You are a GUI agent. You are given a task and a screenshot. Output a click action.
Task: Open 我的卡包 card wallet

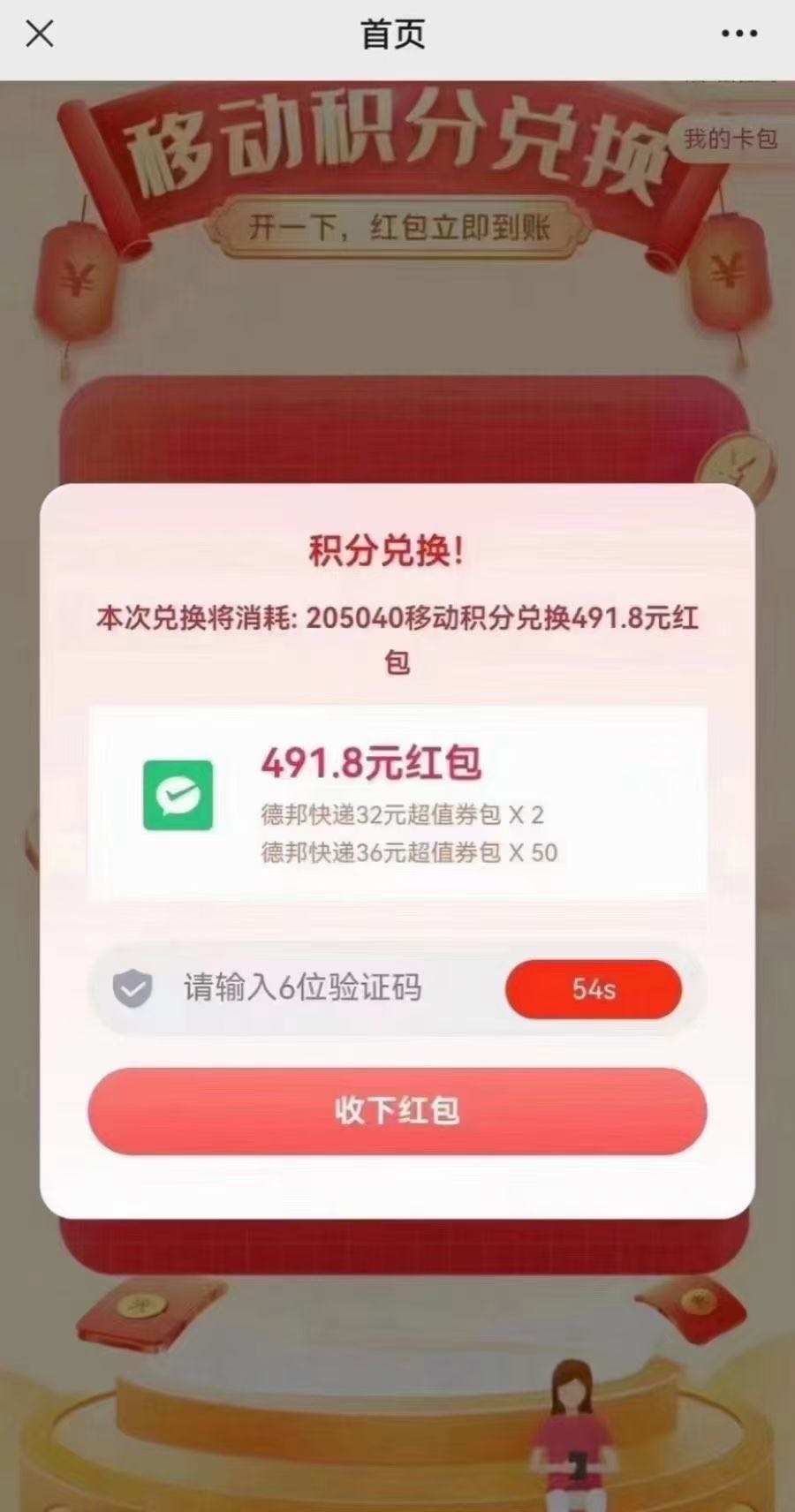tap(730, 139)
